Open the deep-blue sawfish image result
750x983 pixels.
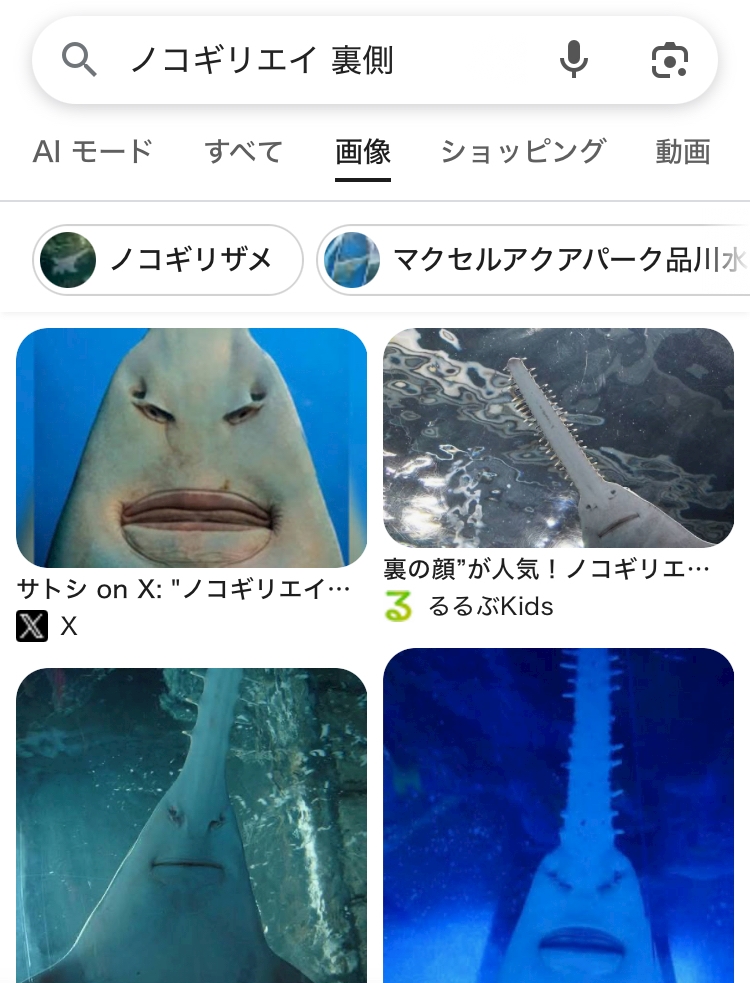click(558, 815)
